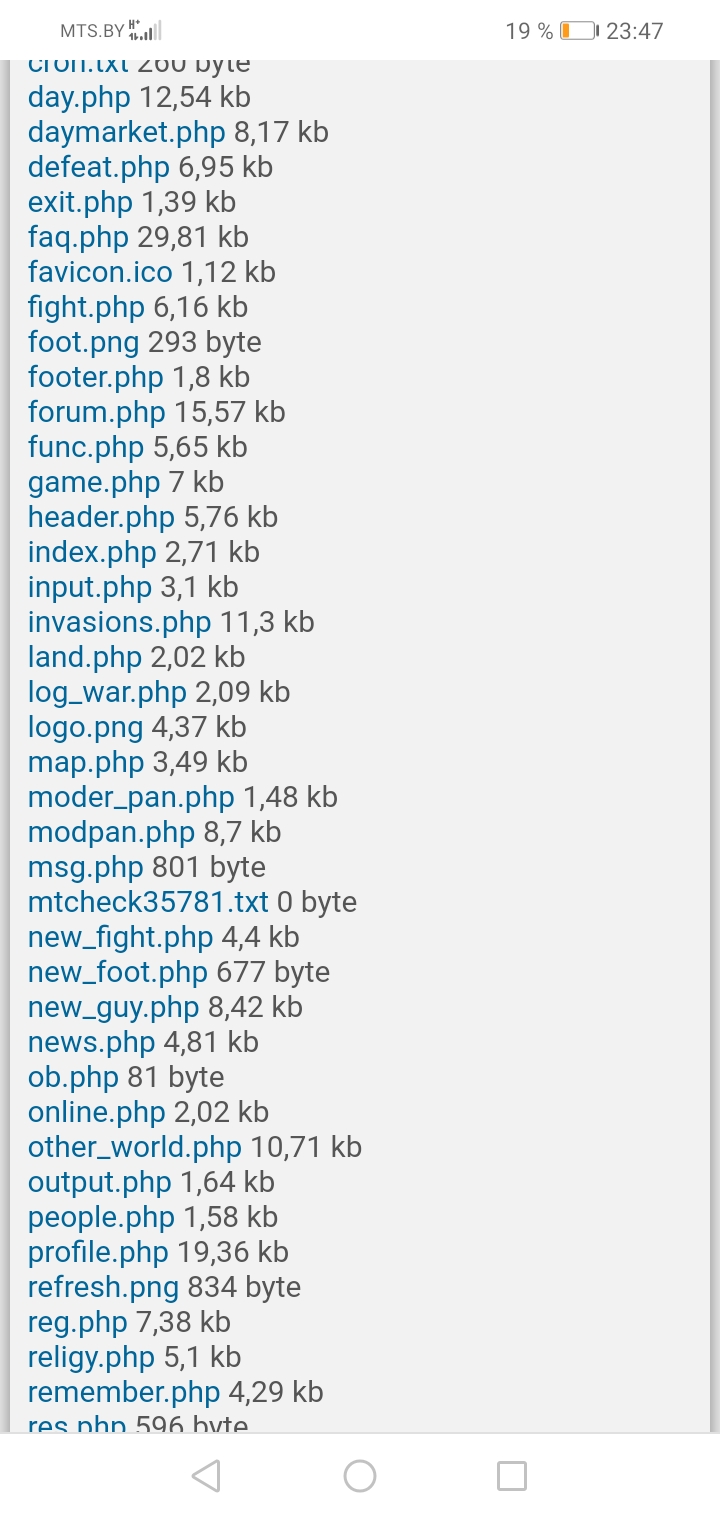Image resolution: width=720 pixels, height=1520 pixels.
Task: Open other_world.php file link
Action: pyautogui.click(x=134, y=1148)
